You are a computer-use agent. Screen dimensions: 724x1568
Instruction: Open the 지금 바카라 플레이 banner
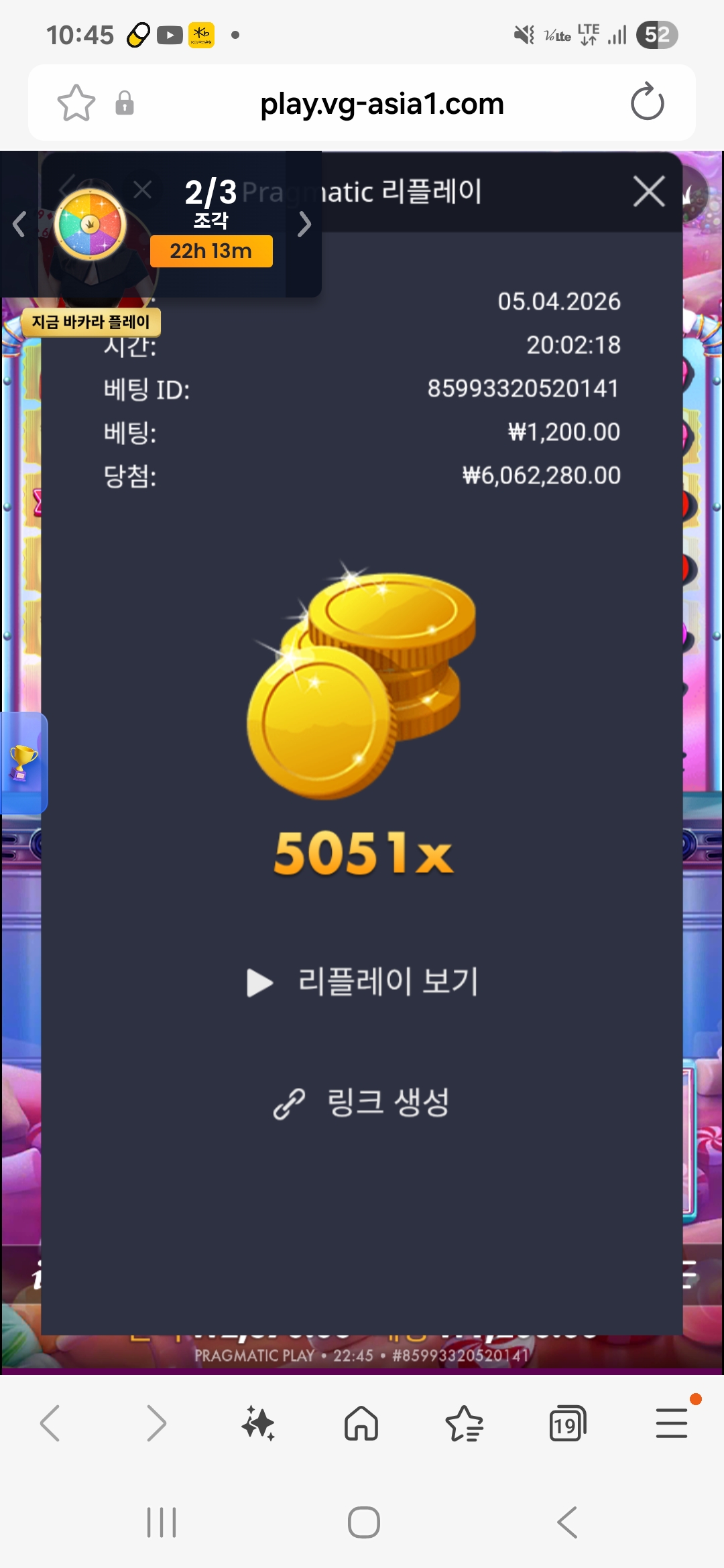click(91, 322)
